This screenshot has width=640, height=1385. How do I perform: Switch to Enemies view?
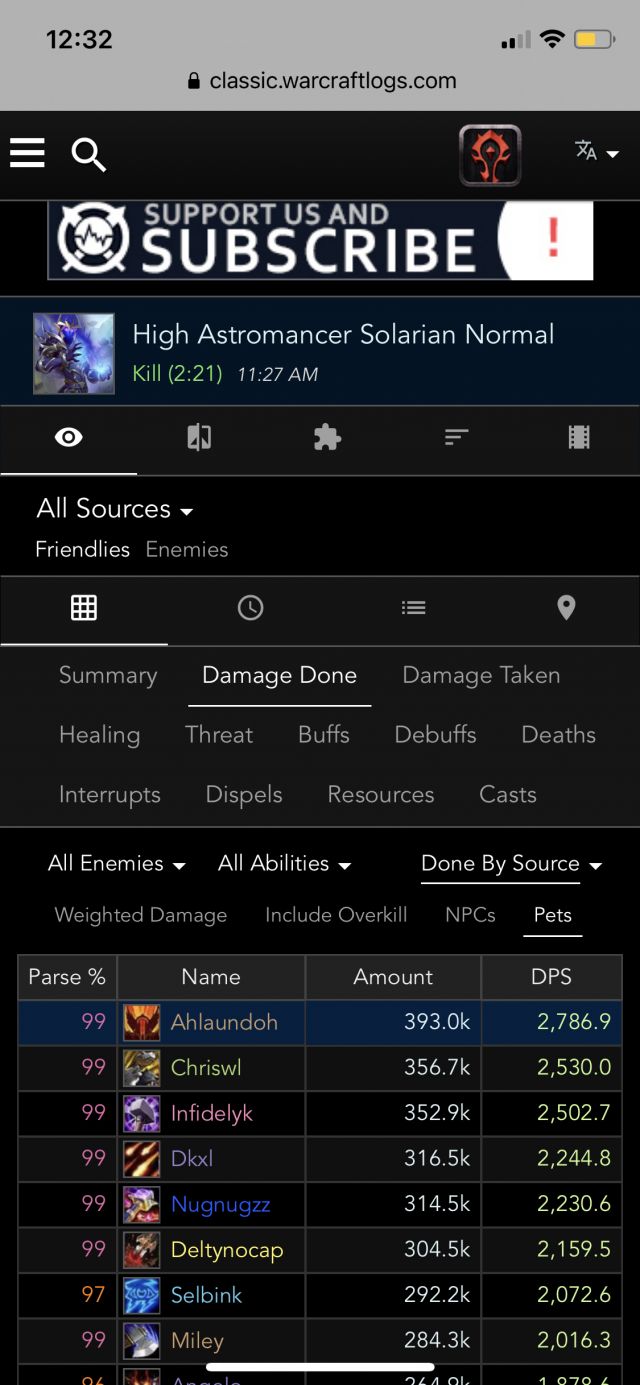[186, 549]
